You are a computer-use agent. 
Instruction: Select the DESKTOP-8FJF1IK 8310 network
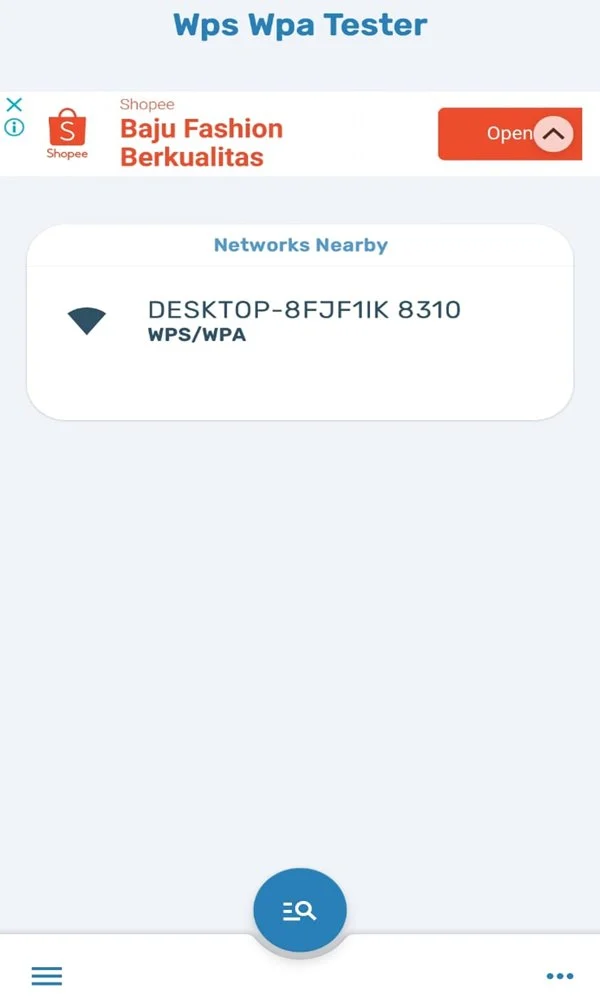(300, 321)
